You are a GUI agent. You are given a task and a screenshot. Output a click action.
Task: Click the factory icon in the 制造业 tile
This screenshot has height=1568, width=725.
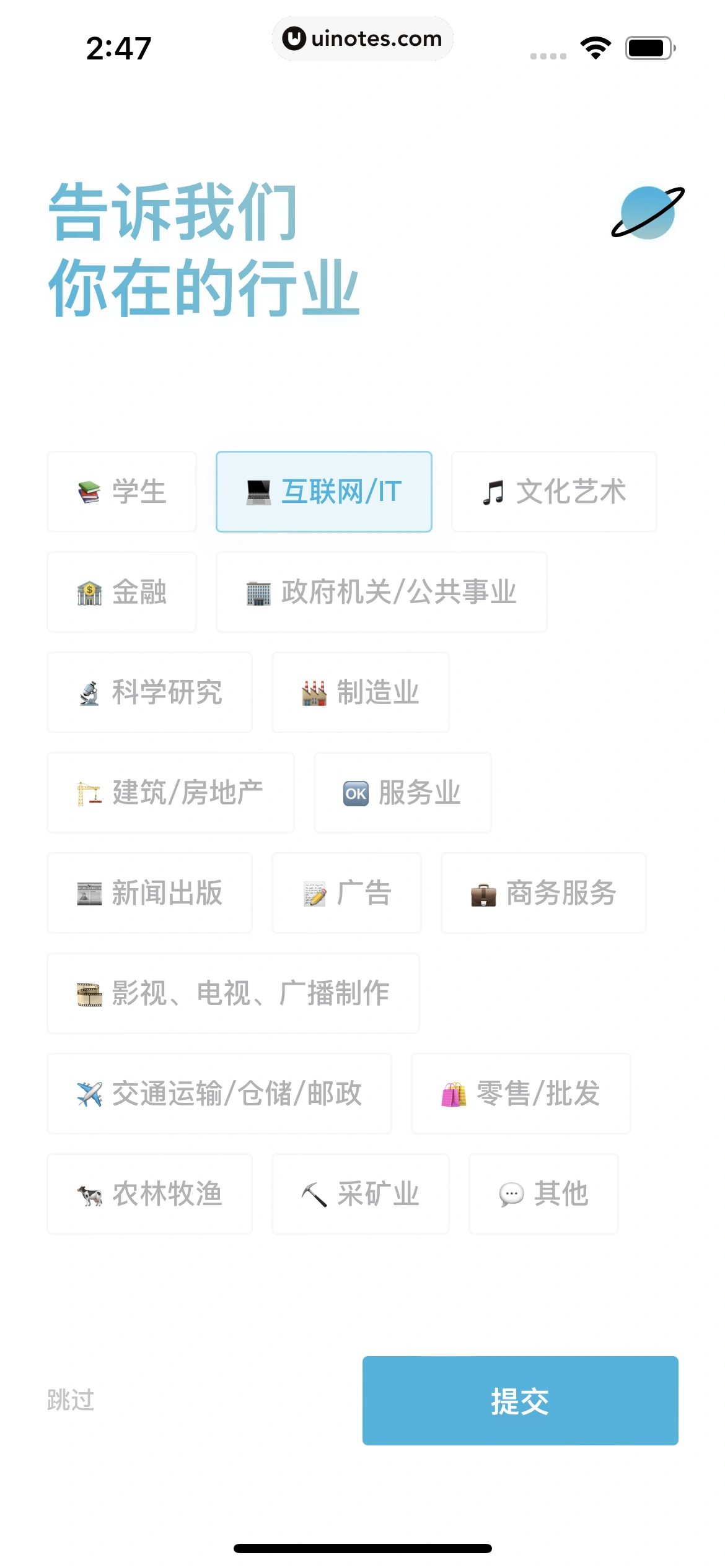(x=313, y=693)
